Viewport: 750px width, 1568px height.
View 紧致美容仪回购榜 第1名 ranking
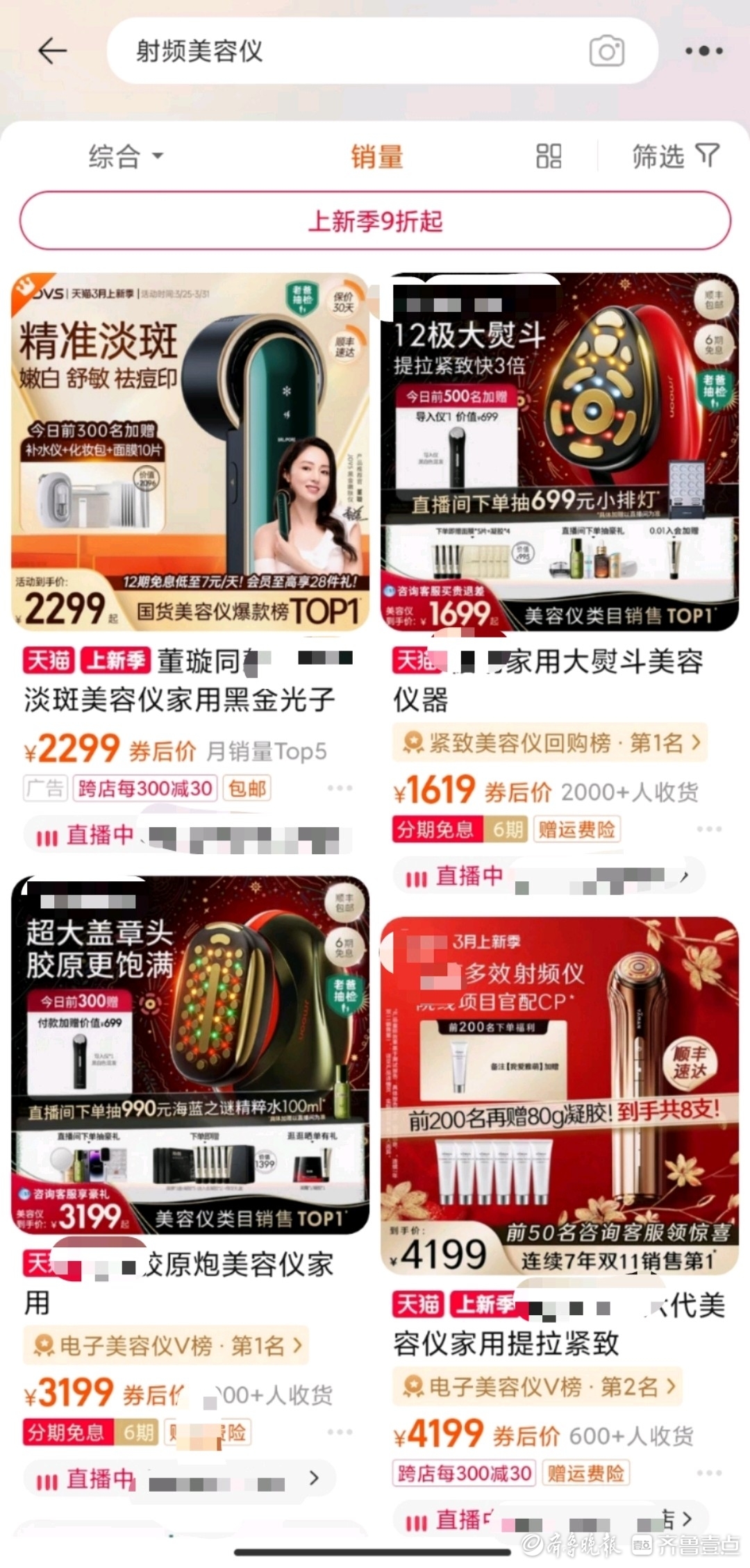click(x=550, y=743)
